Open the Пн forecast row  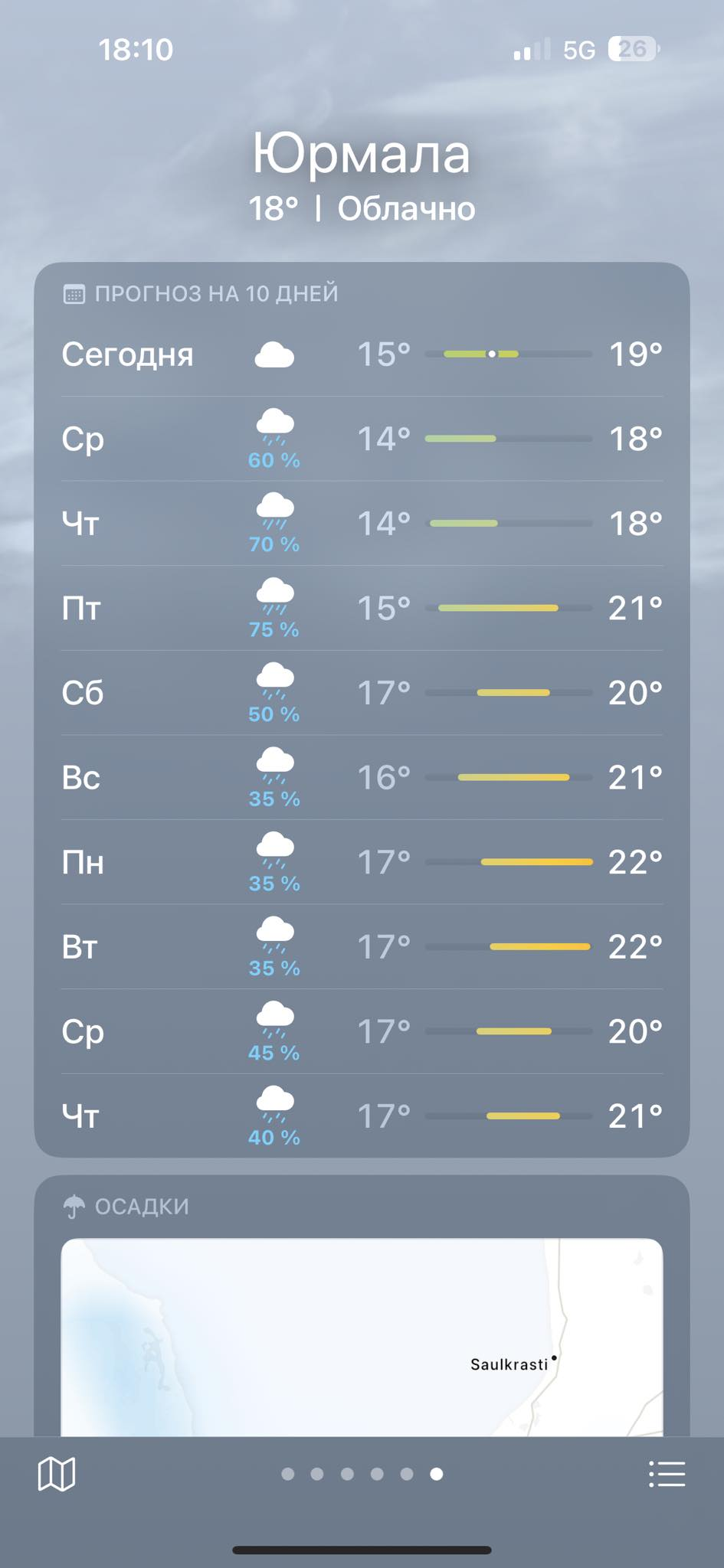[x=362, y=863]
